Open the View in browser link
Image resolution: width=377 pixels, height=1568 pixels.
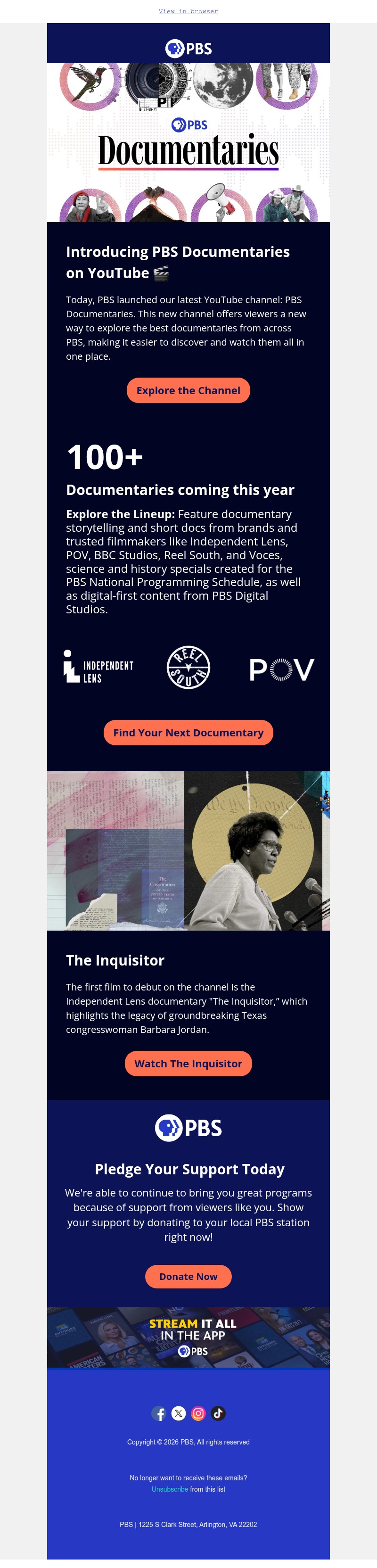[x=188, y=11]
